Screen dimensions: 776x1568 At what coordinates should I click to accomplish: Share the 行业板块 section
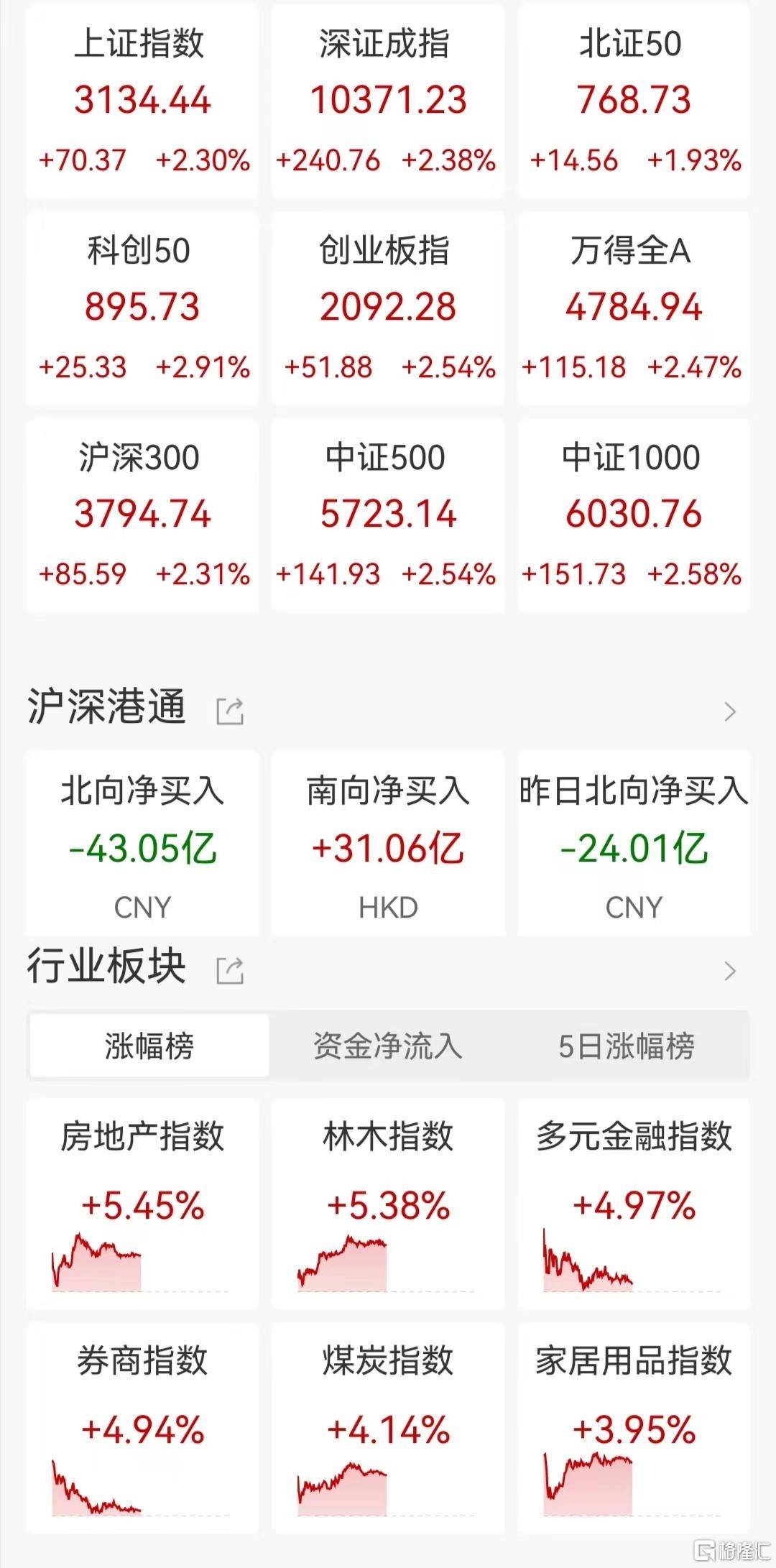click(231, 970)
